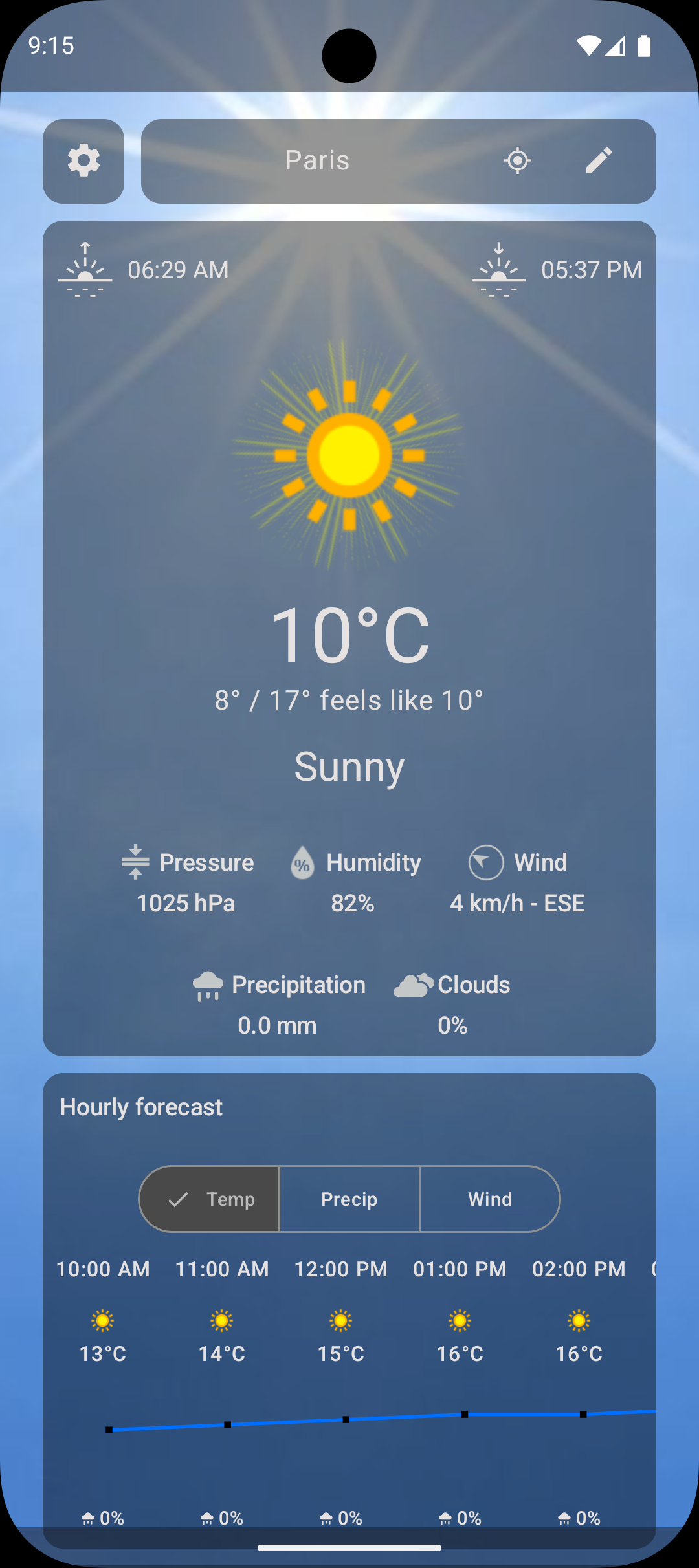Click the Precipitation rain cloud icon
Screen dimensions: 699x1568
click(207, 985)
